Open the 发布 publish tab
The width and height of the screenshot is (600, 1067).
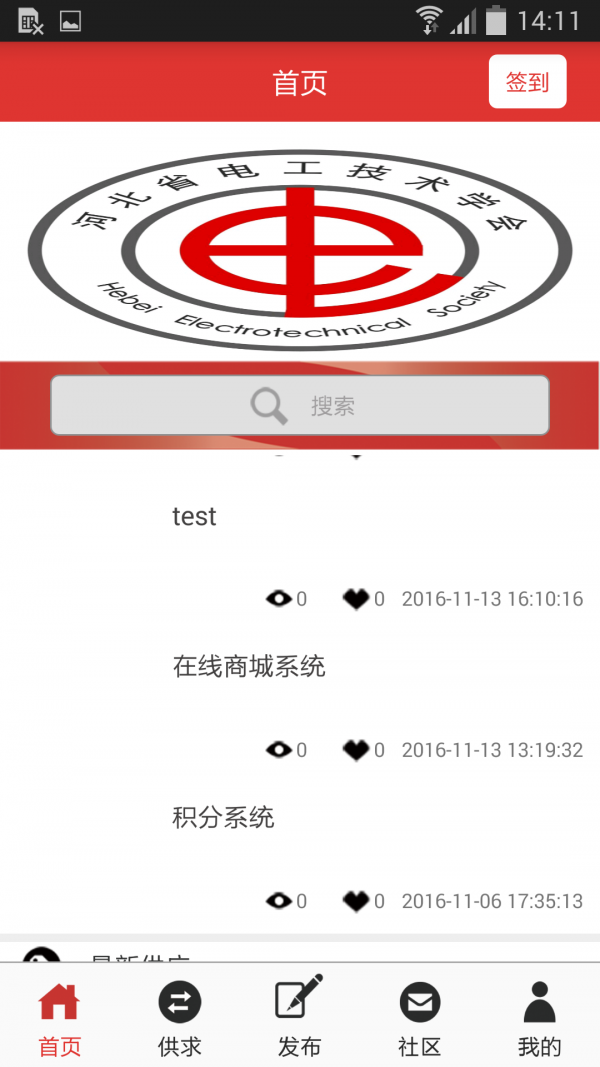299,1017
